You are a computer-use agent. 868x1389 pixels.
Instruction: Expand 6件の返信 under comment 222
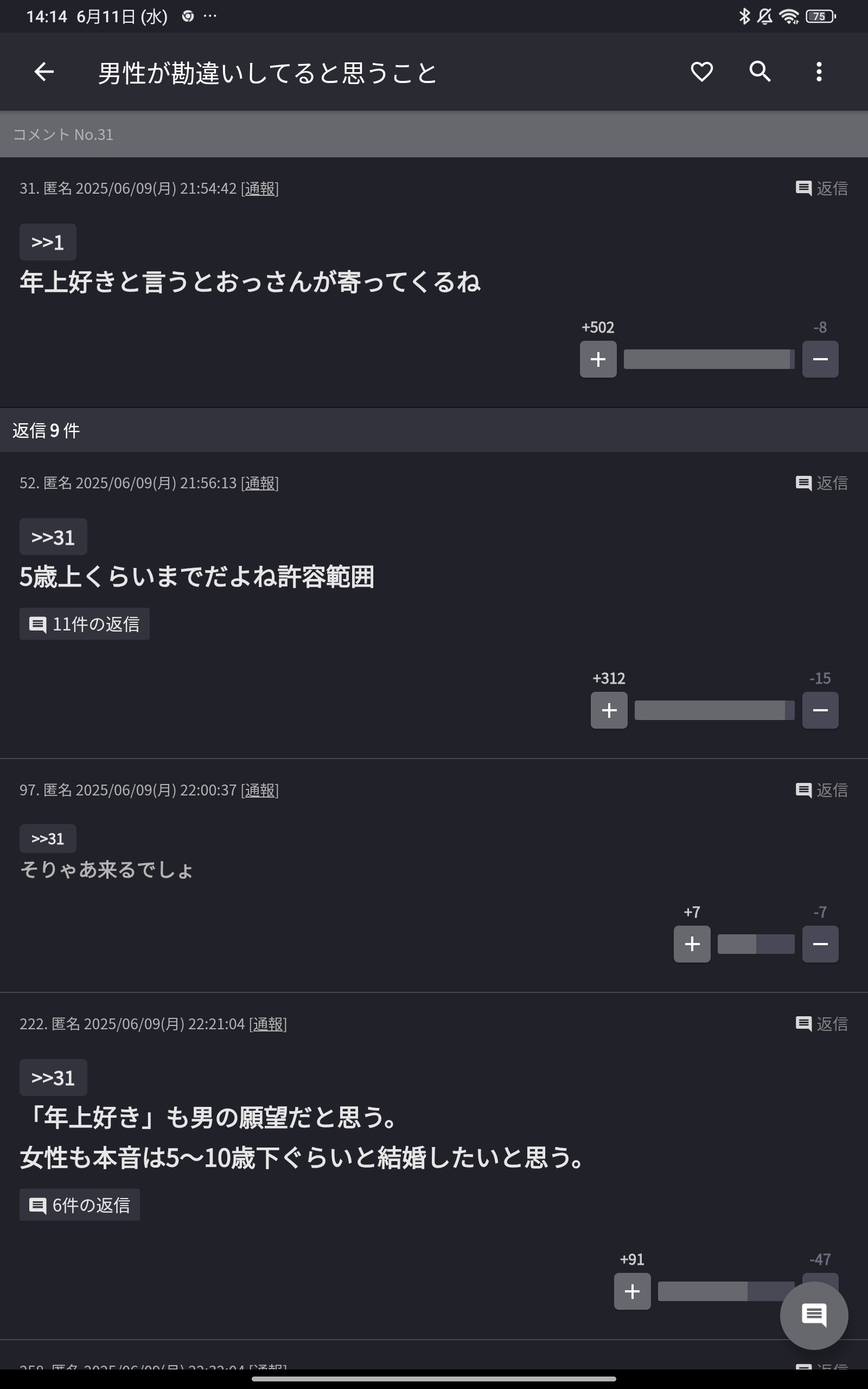pyautogui.click(x=80, y=1205)
